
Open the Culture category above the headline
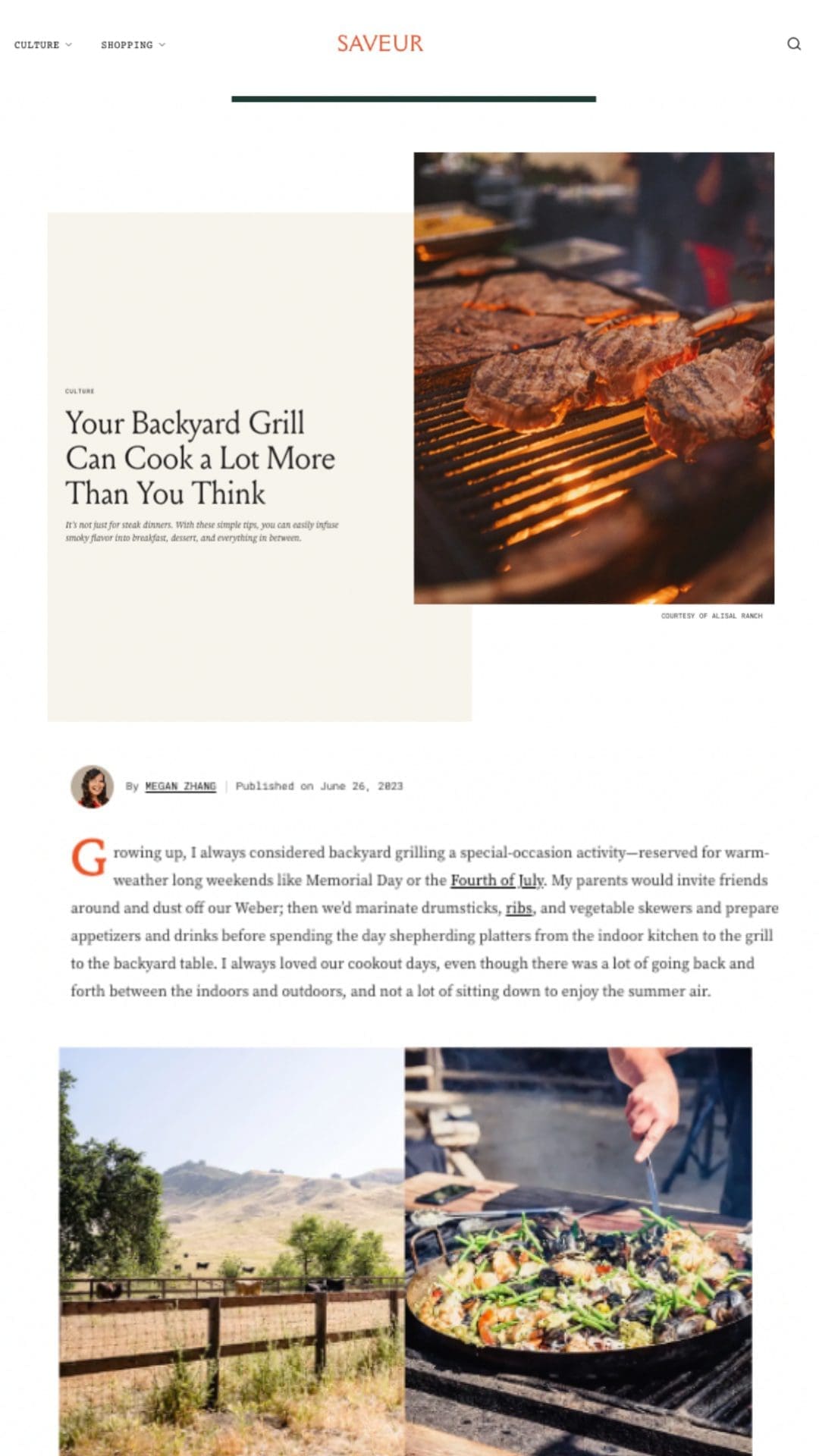[x=80, y=391]
